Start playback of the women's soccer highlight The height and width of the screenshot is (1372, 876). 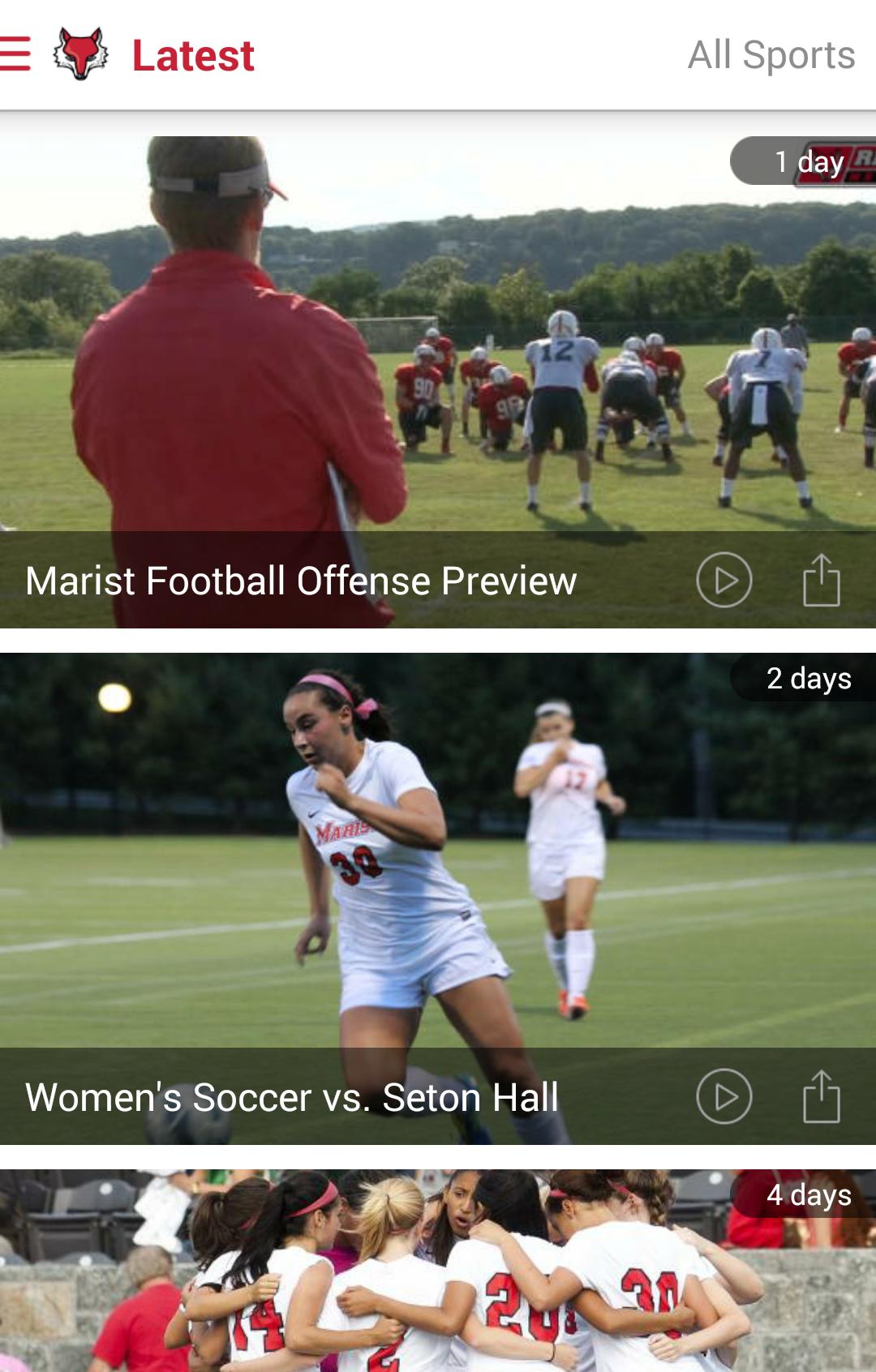click(724, 1097)
